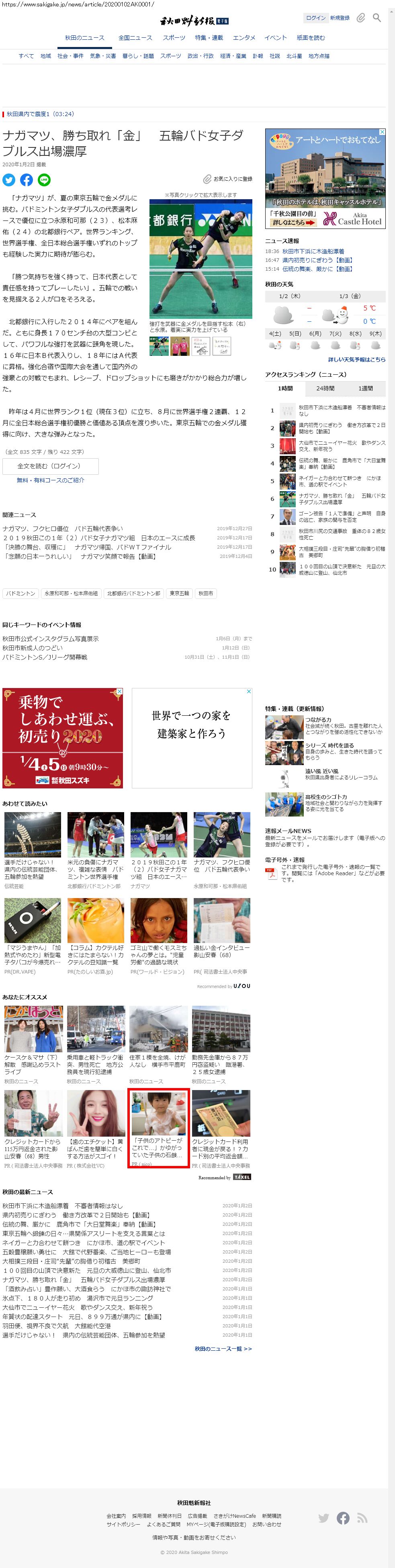Share article on Facebook
The width and height of the screenshot is (395, 1568).
pos(26,180)
